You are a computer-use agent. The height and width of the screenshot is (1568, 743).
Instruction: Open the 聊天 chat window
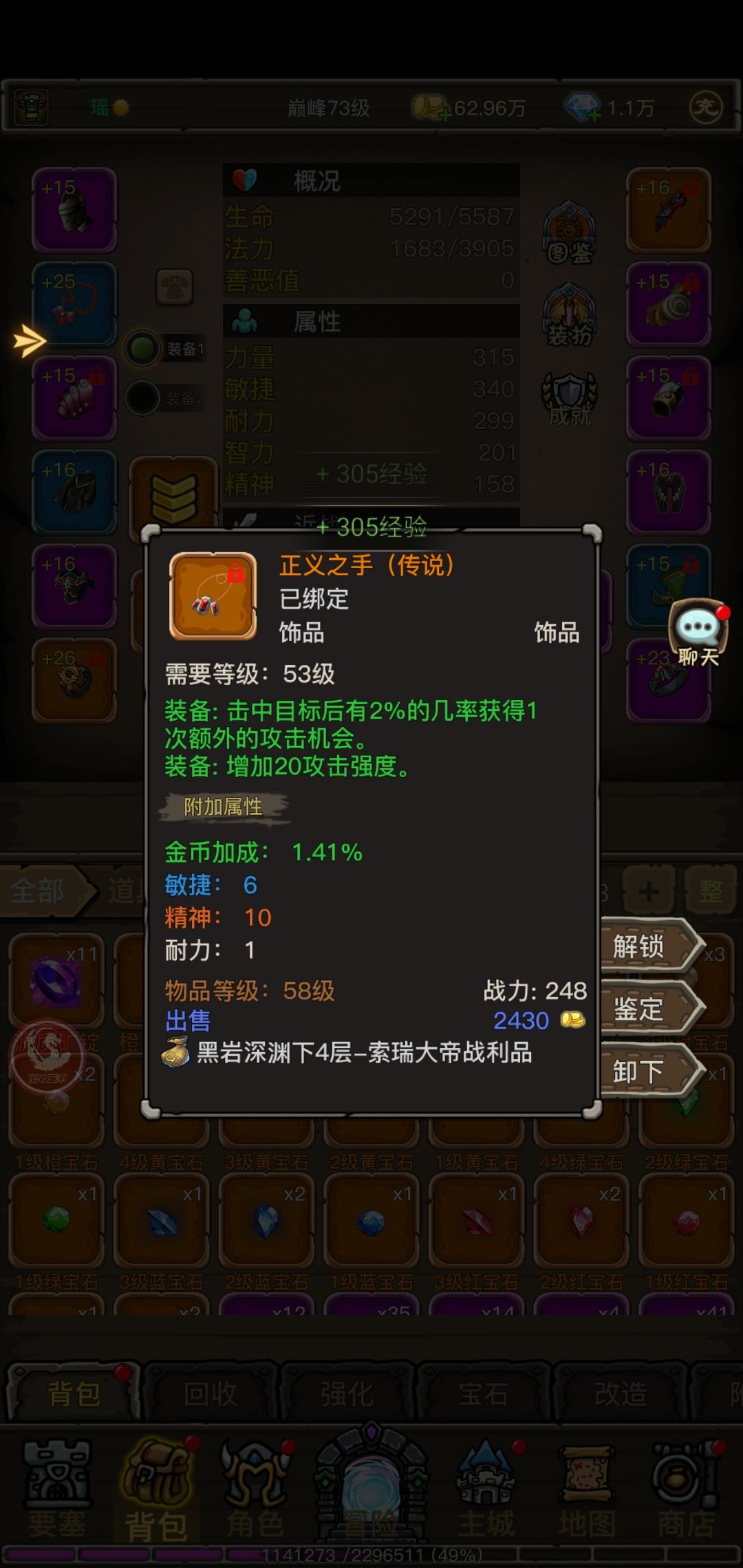[x=697, y=629]
